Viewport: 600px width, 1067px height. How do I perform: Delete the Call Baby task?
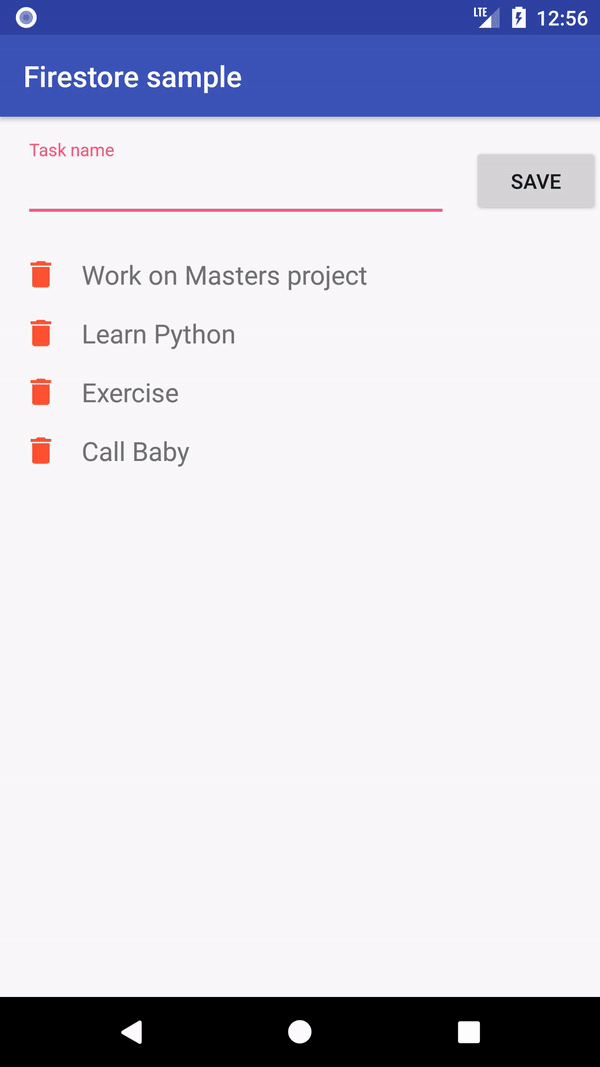[41, 451]
